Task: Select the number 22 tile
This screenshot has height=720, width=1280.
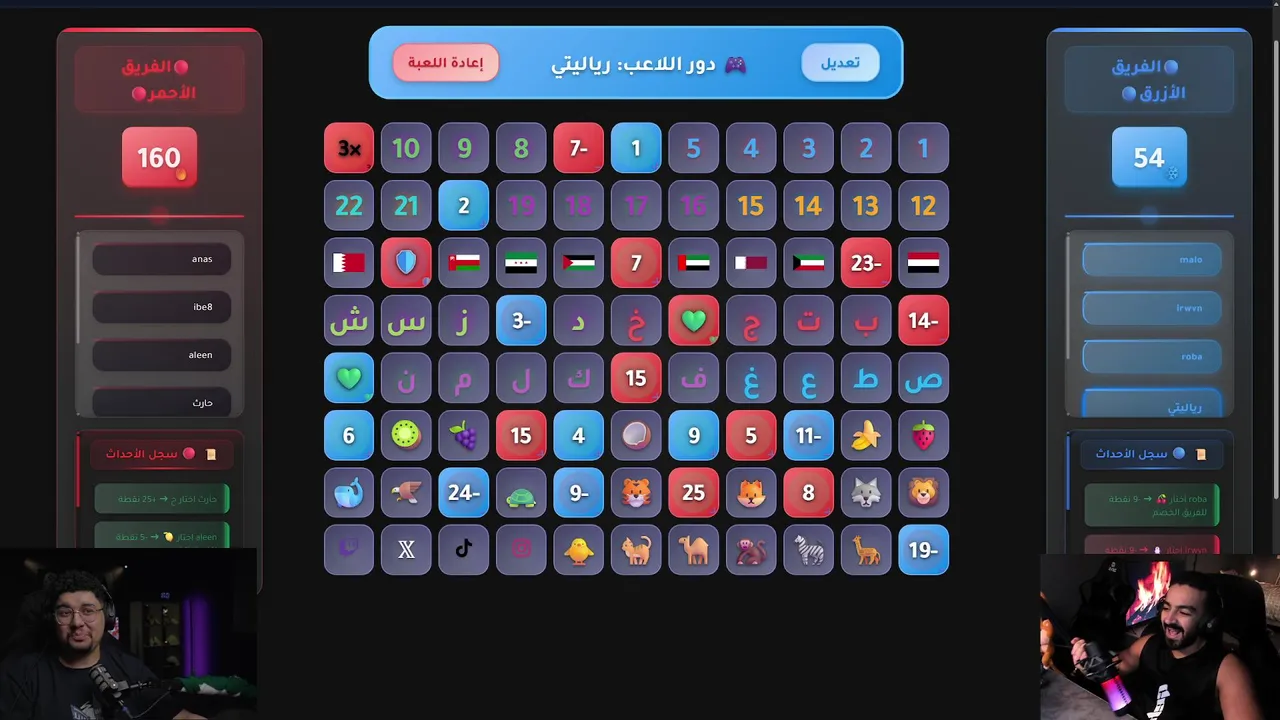Action: click(349, 206)
